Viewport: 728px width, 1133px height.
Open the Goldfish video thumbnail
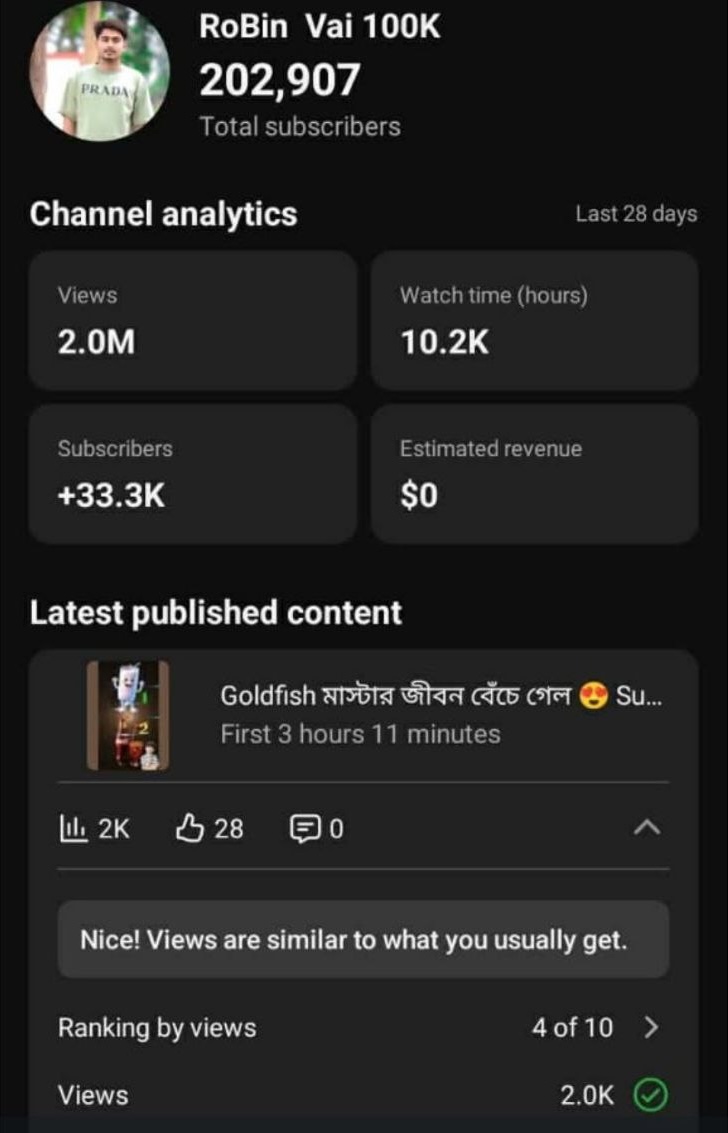127,715
